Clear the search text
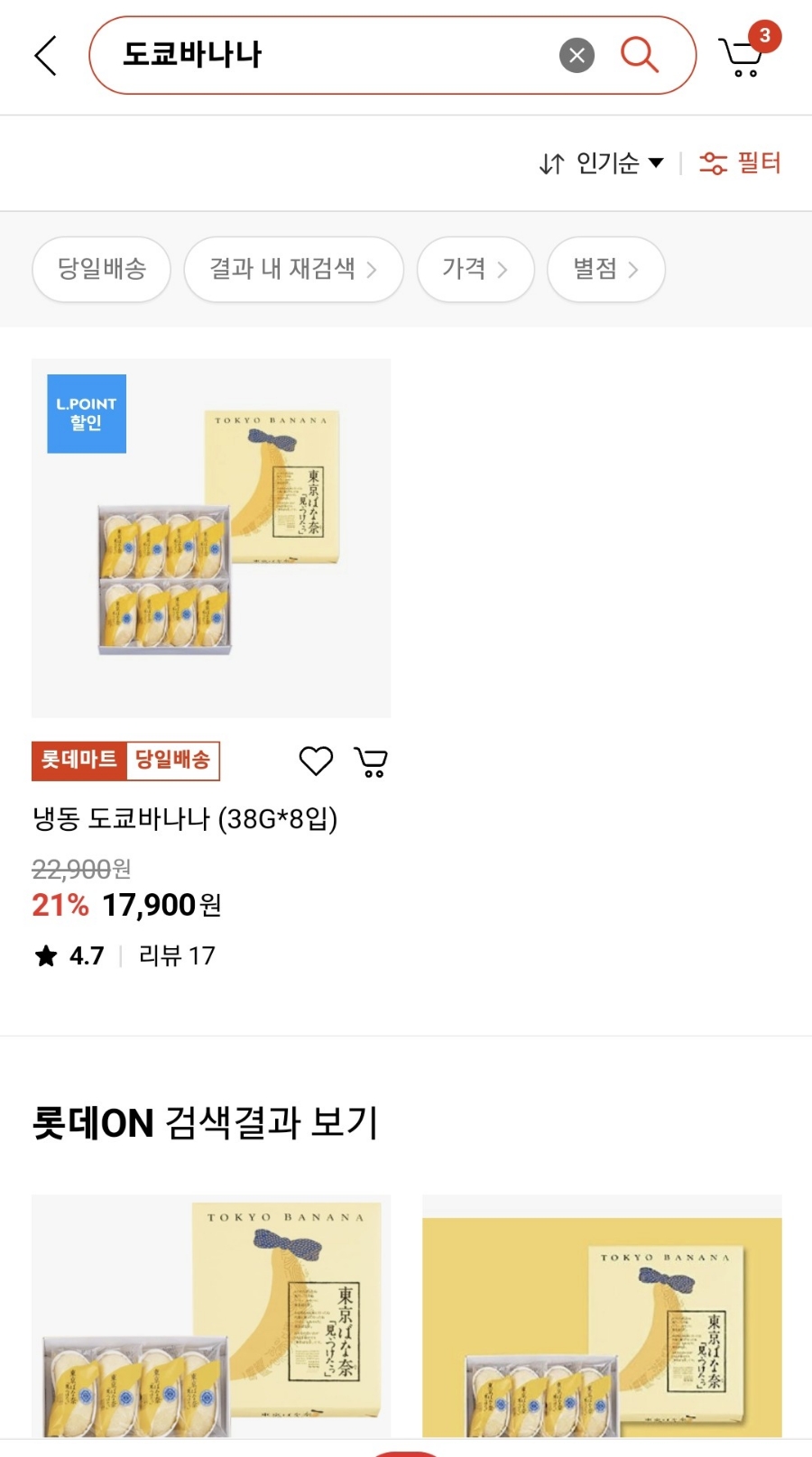The width and height of the screenshot is (812, 1457). (577, 55)
